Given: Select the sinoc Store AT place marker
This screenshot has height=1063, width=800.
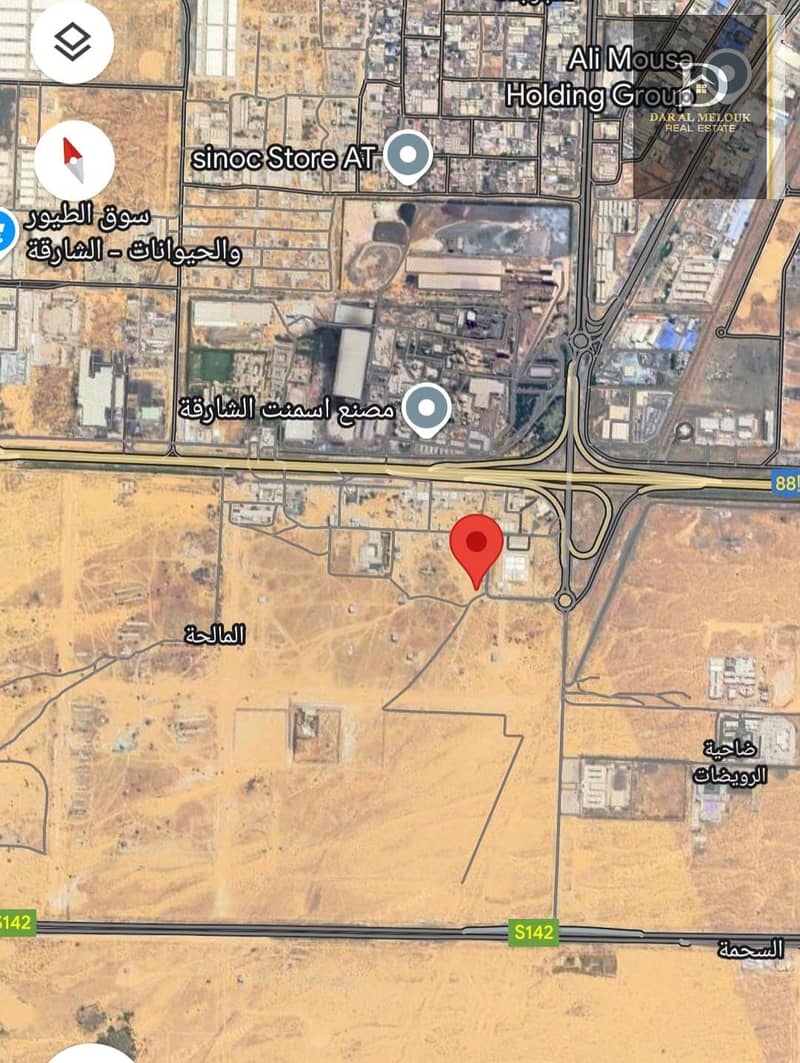Looking at the screenshot, I should pos(407,157).
